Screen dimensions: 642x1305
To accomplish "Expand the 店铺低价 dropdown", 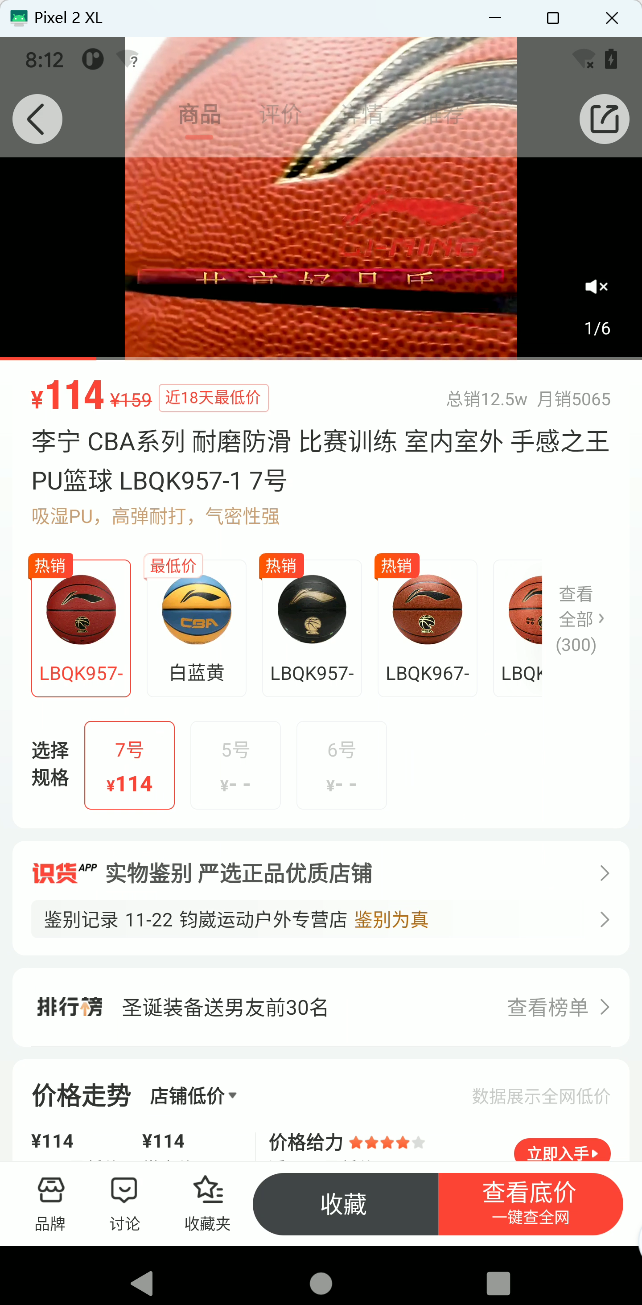I will click(193, 1096).
